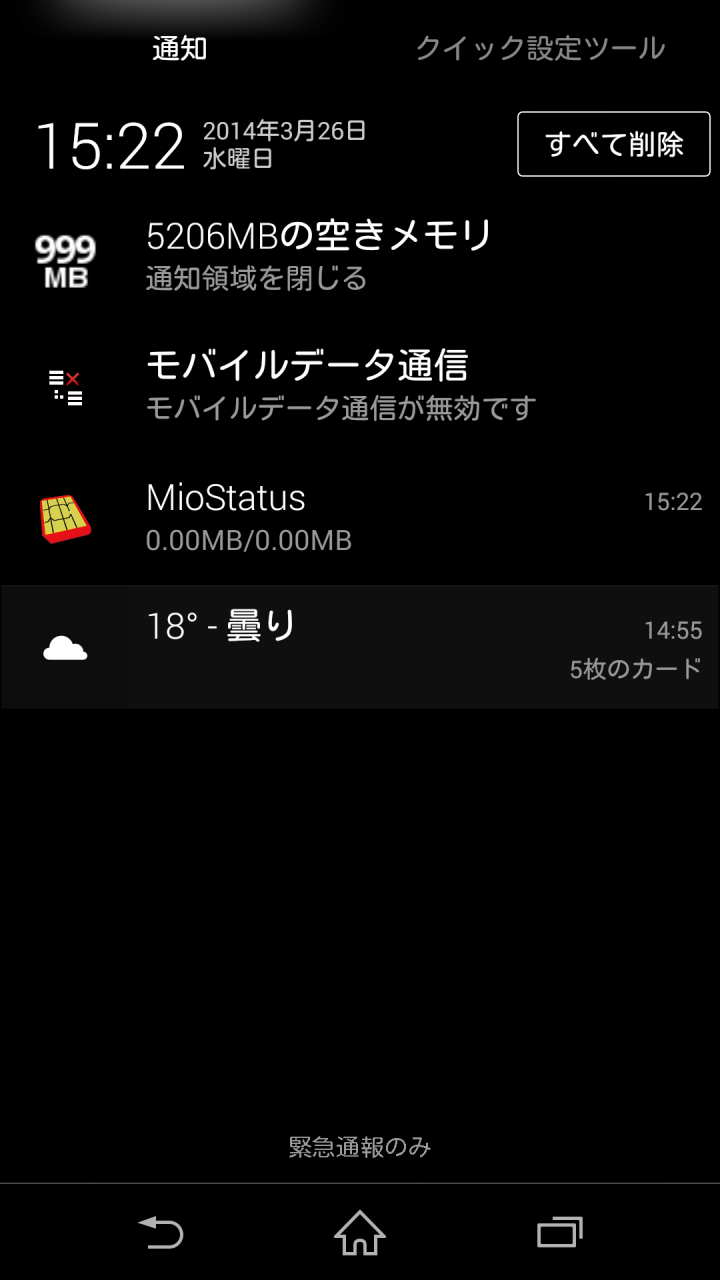Open the recent apps view
This screenshot has width=720, height=1280.
[x=560, y=1232]
